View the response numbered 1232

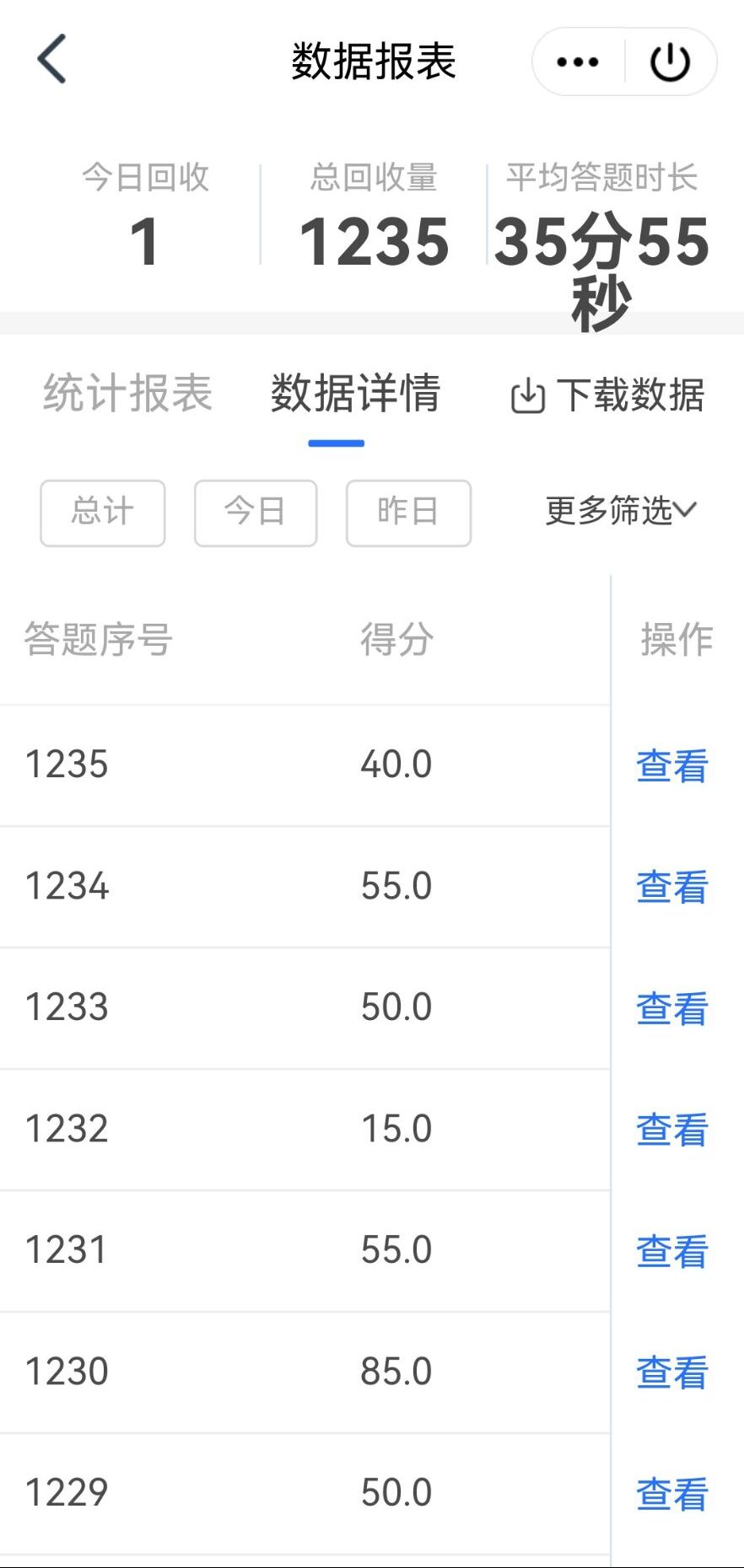671,1130
